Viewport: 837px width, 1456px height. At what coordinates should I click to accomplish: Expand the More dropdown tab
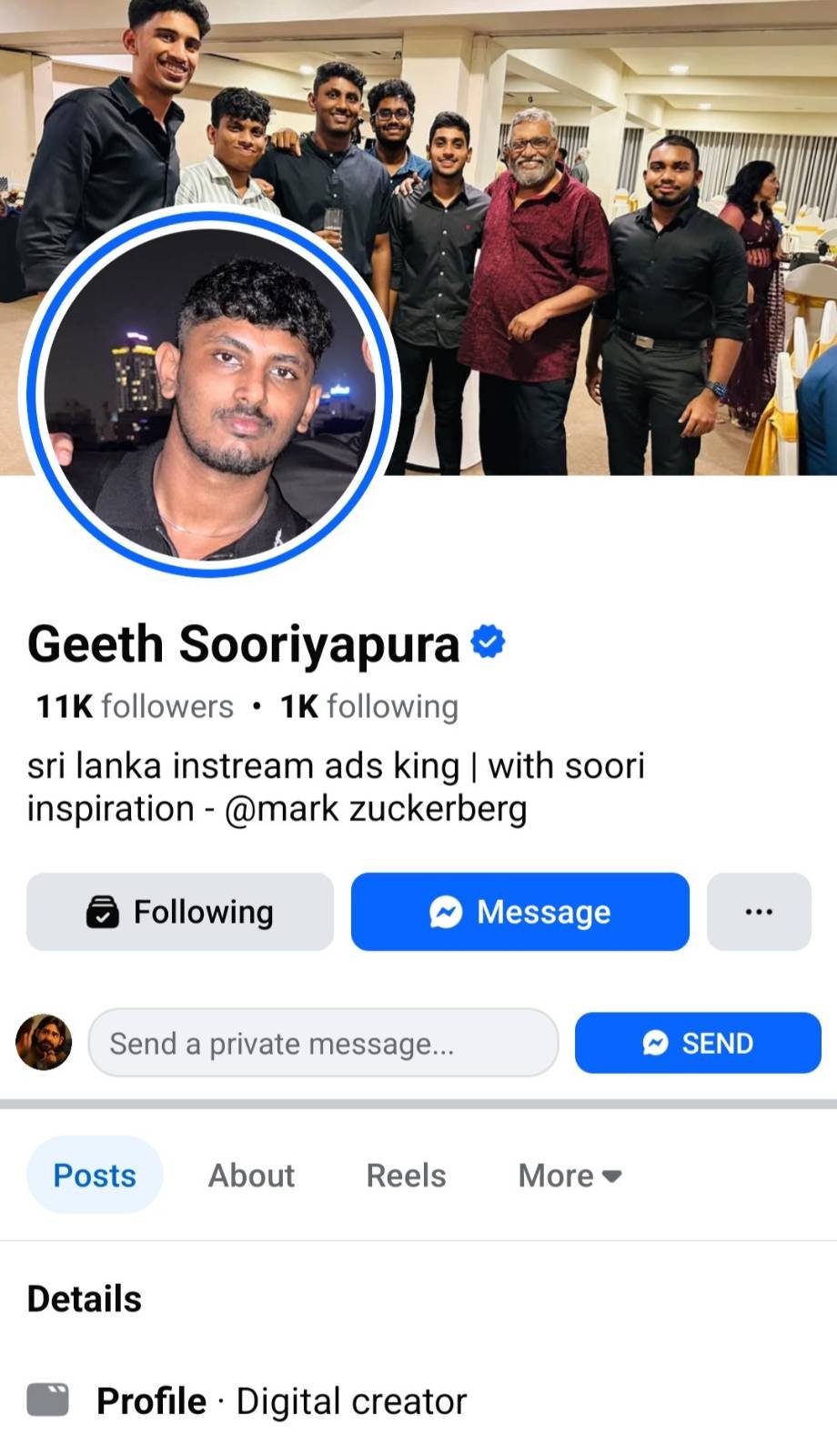[570, 1175]
